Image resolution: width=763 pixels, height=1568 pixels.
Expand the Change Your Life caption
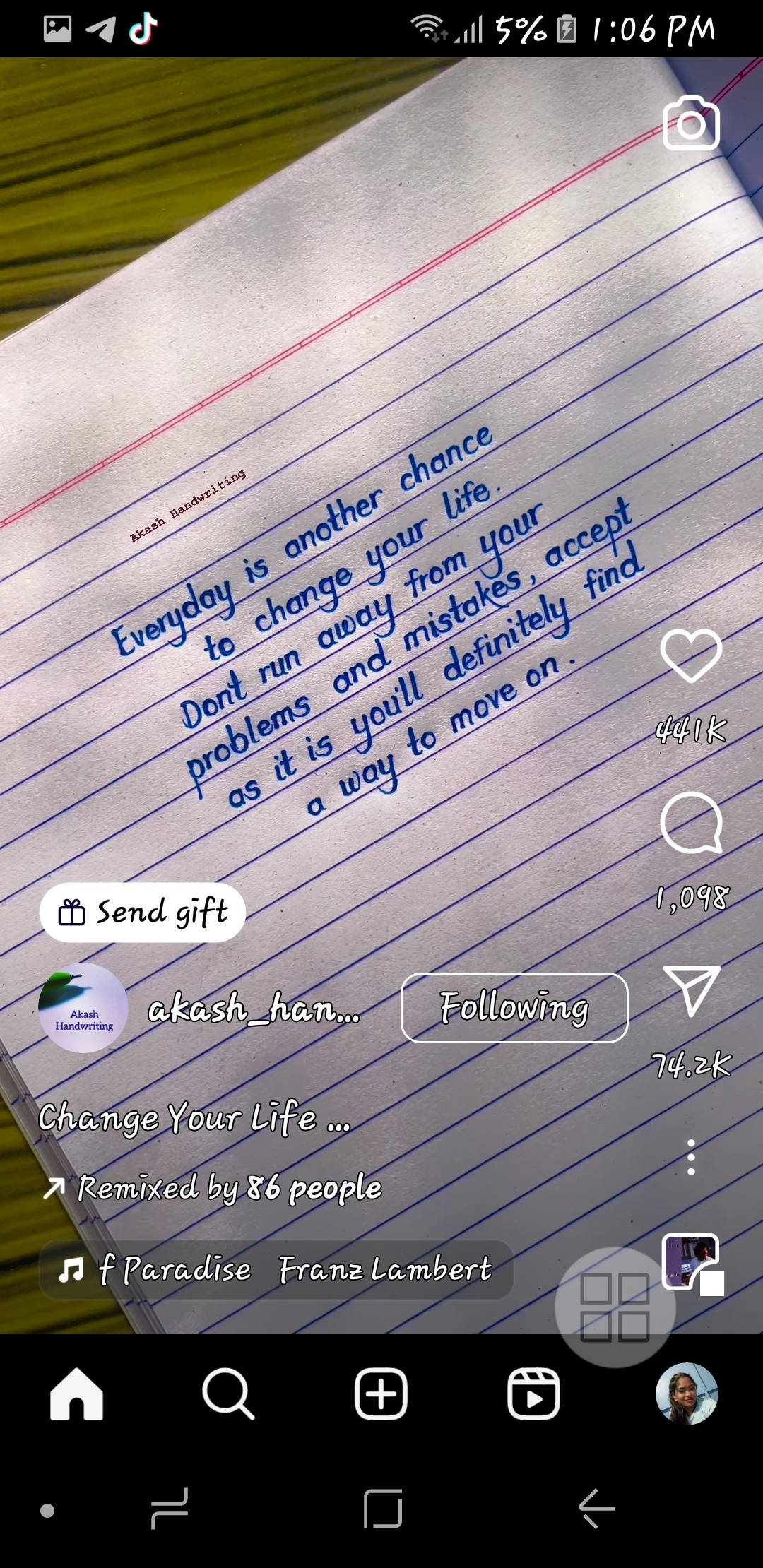(194, 1119)
